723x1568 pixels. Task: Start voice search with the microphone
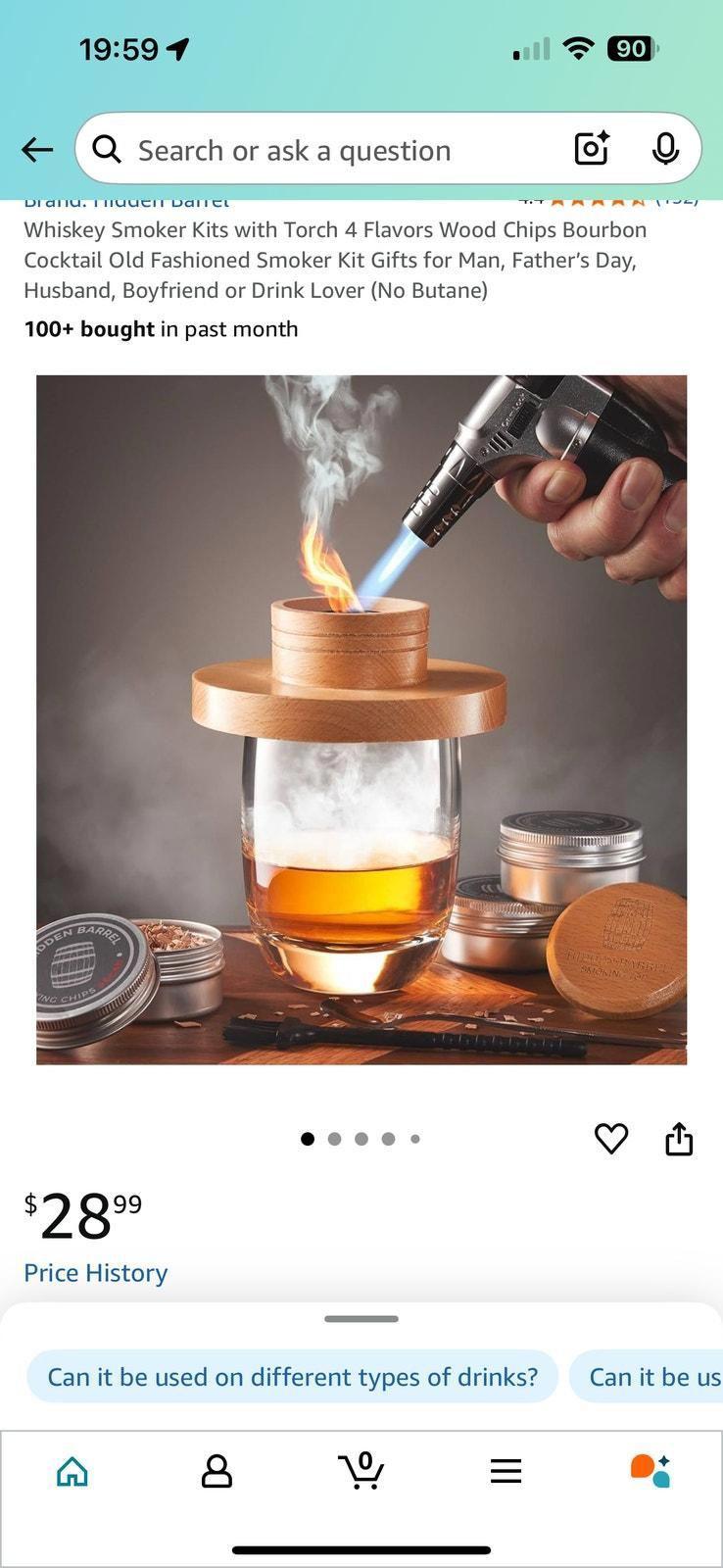(666, 149)
